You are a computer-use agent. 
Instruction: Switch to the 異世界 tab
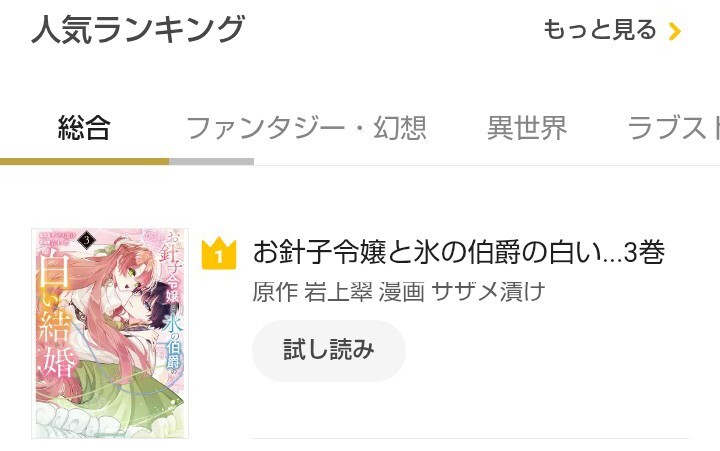pos(527,128)
